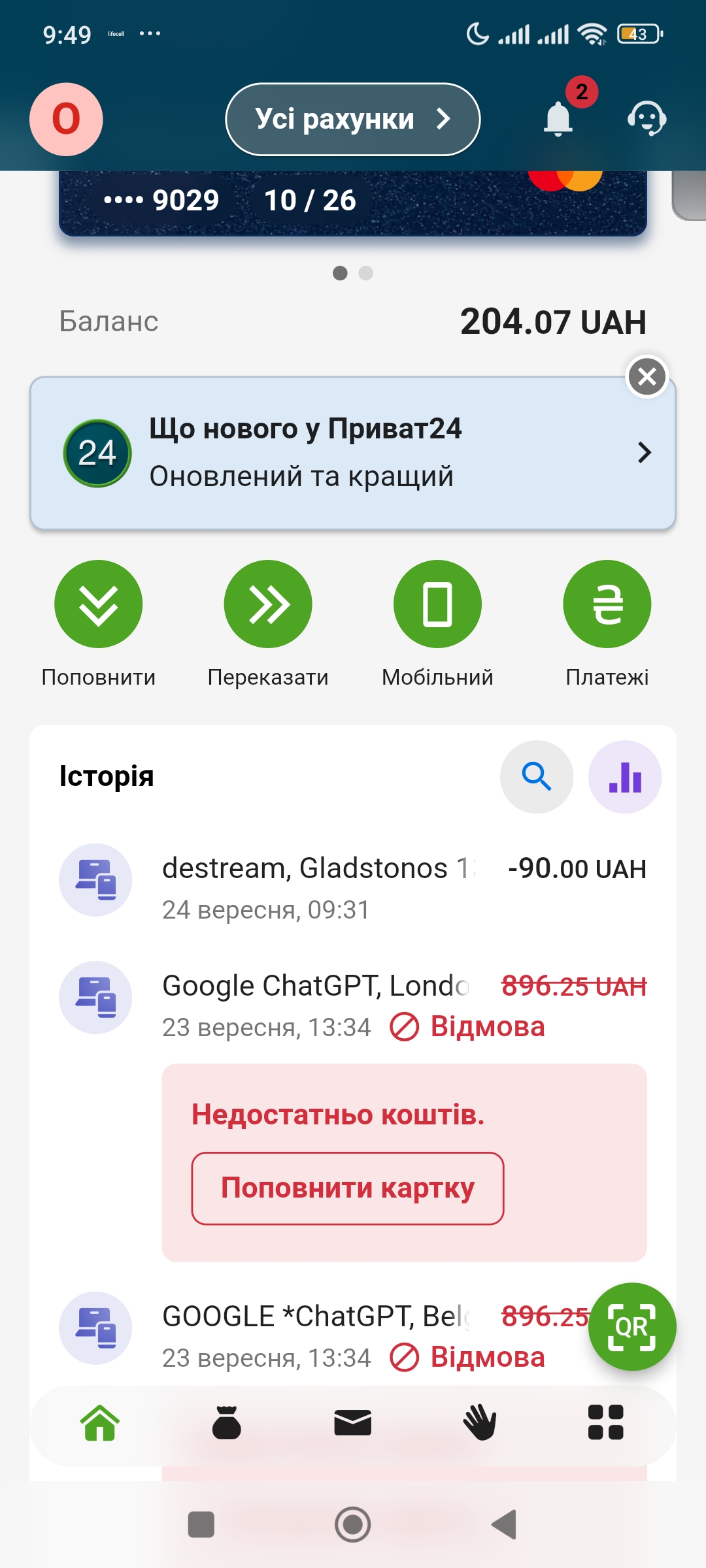The height and width of the screenshot is (1568, 706).
Task: Open the envelope messages tab
Action: click(353, 1423)
